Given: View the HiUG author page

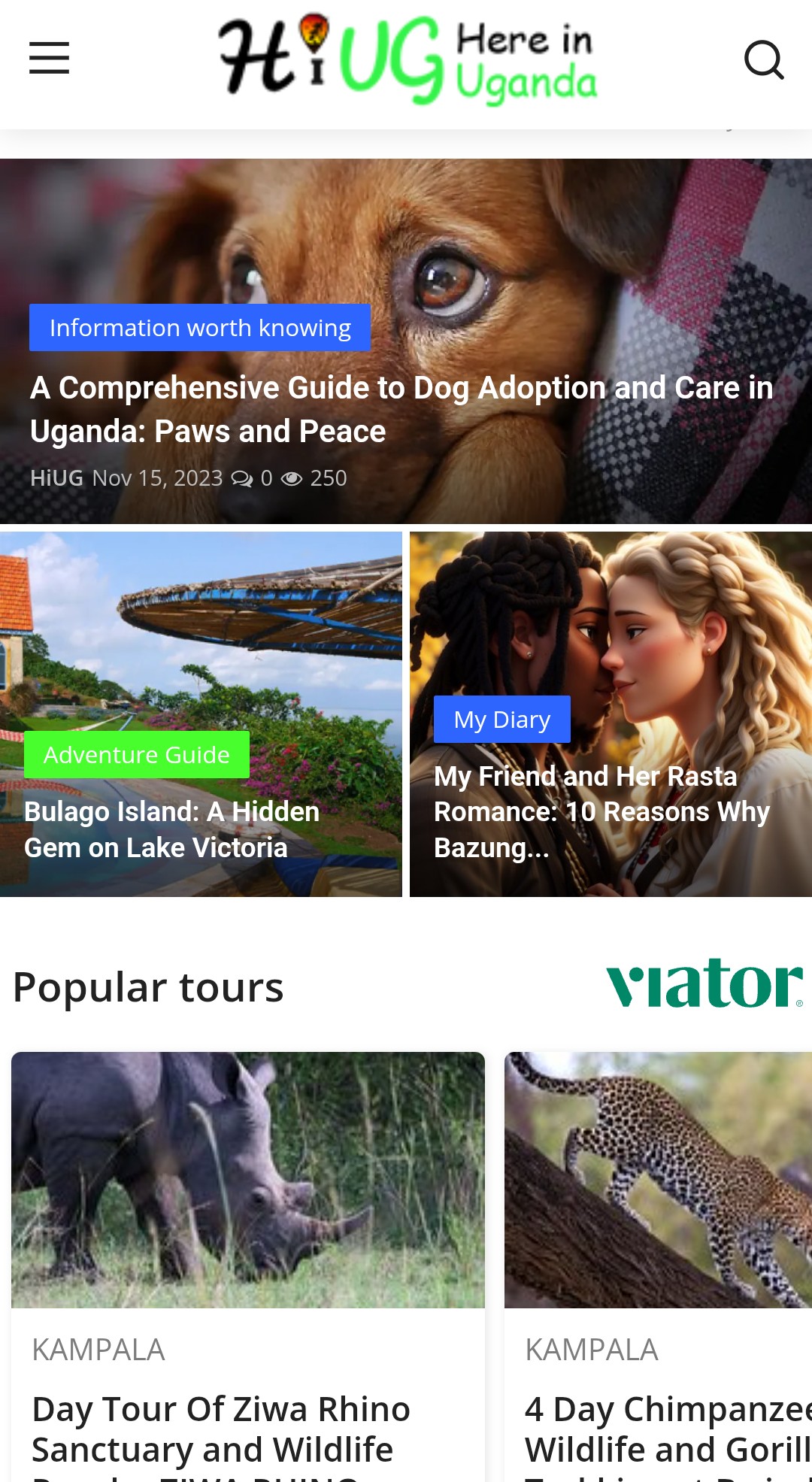Looking at the screenshot, I should point(56,478).
